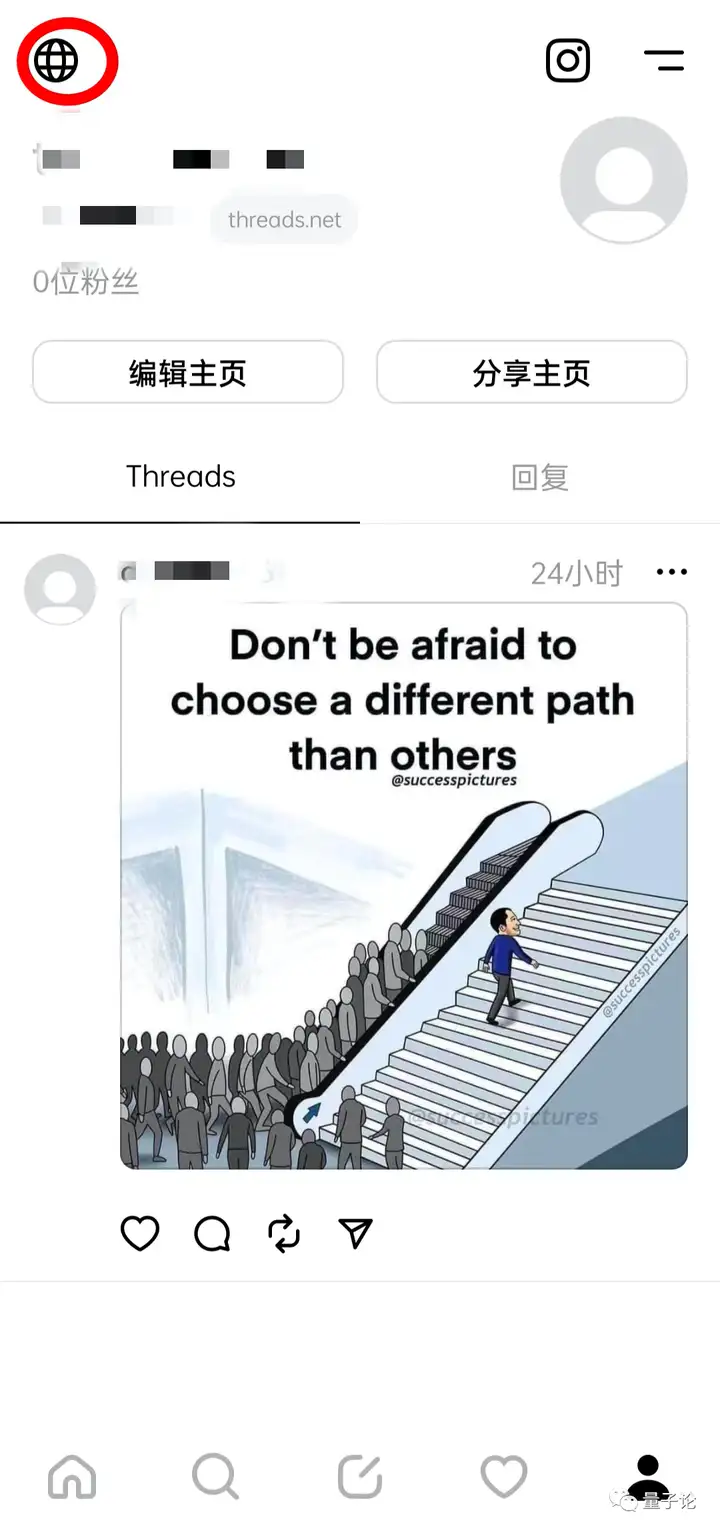
Task: Switch to the 回复 replies tab
Action: (x=540, y=477)
